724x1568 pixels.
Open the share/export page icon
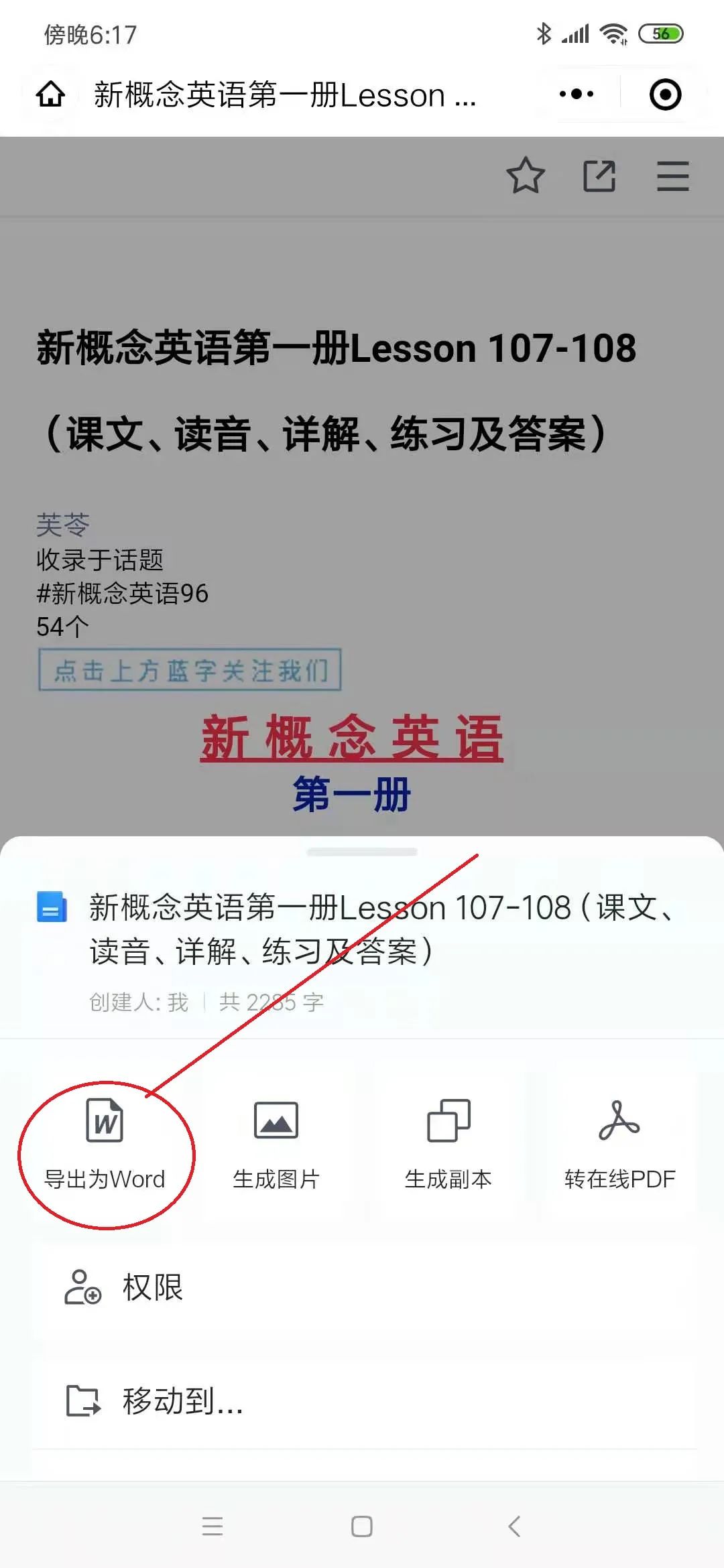[600, 176]
